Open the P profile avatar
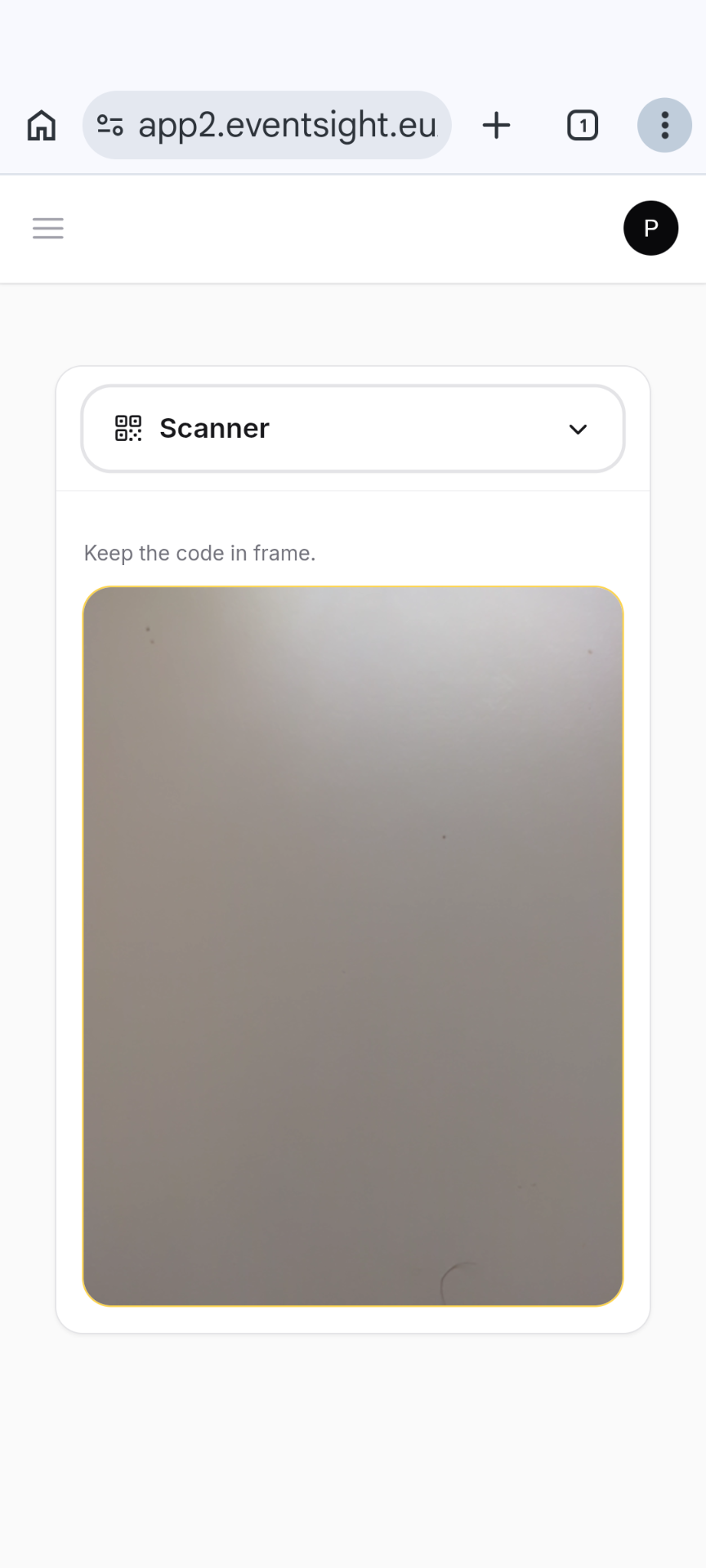The image size is (706, 1568). [650, 229]
